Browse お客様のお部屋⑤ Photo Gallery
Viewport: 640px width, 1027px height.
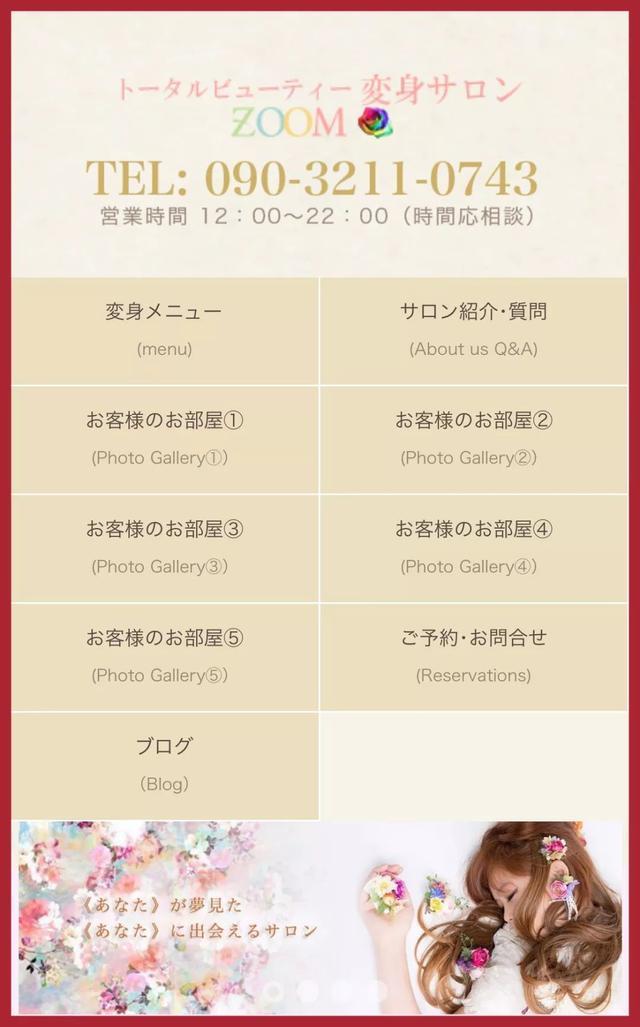pos(165,657)
